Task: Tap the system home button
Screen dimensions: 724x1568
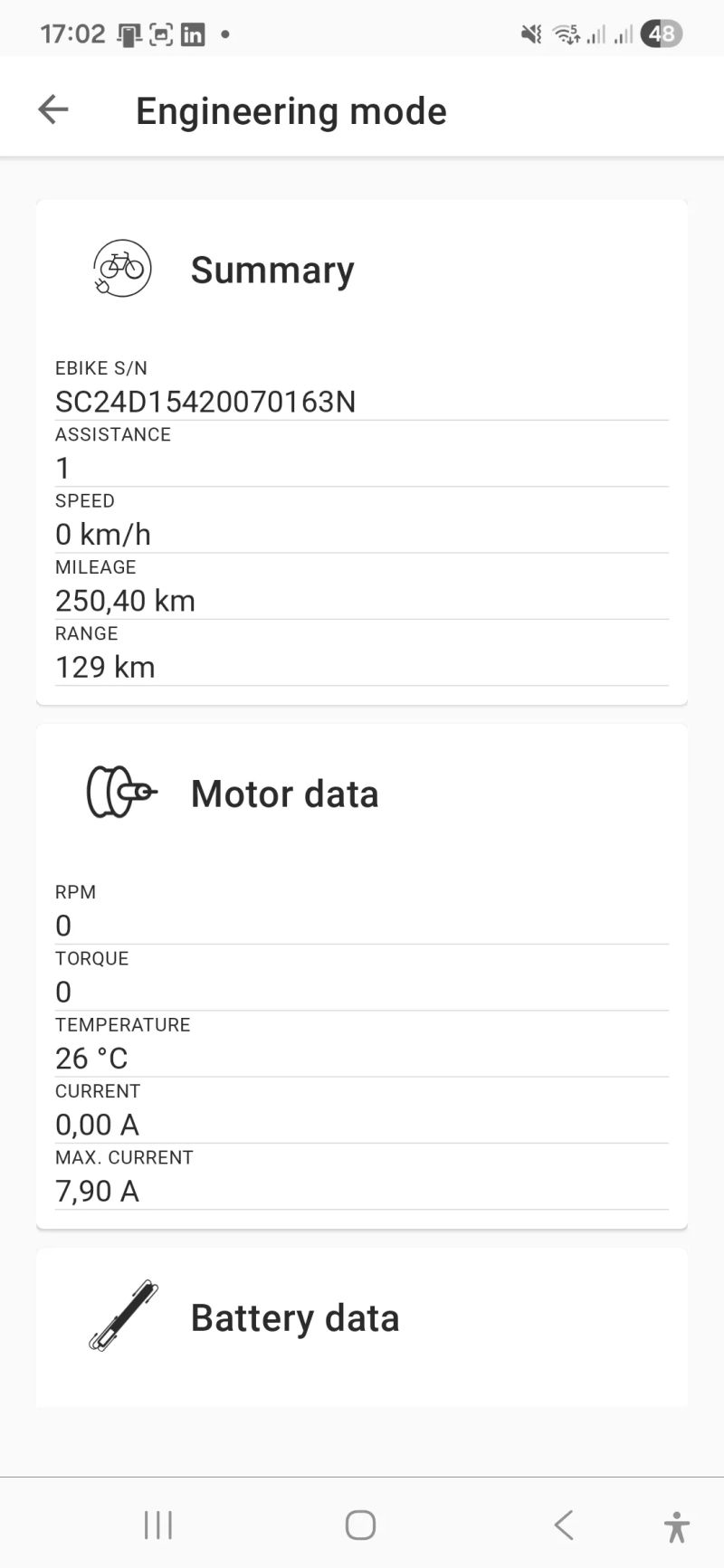Action: 360,1525
